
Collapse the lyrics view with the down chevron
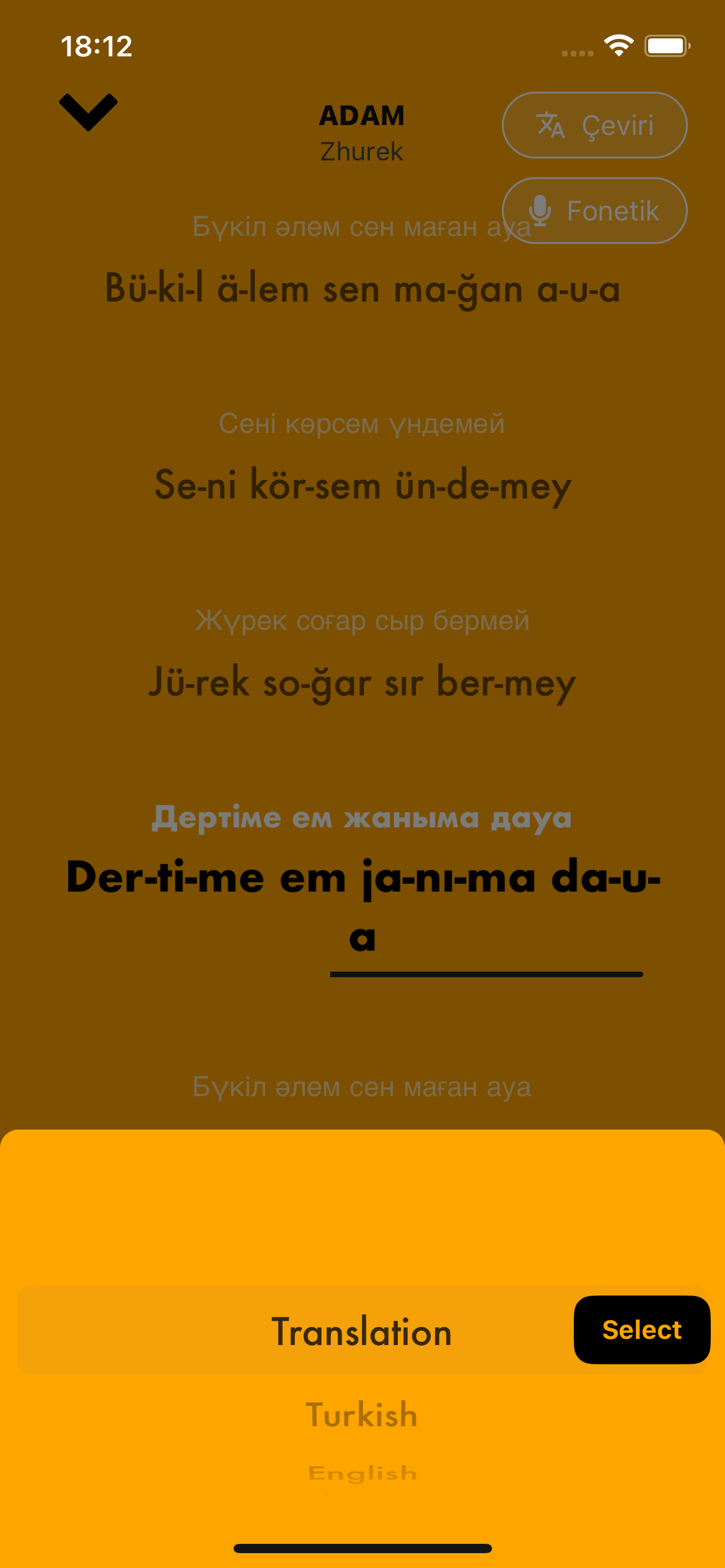point(88,112)
